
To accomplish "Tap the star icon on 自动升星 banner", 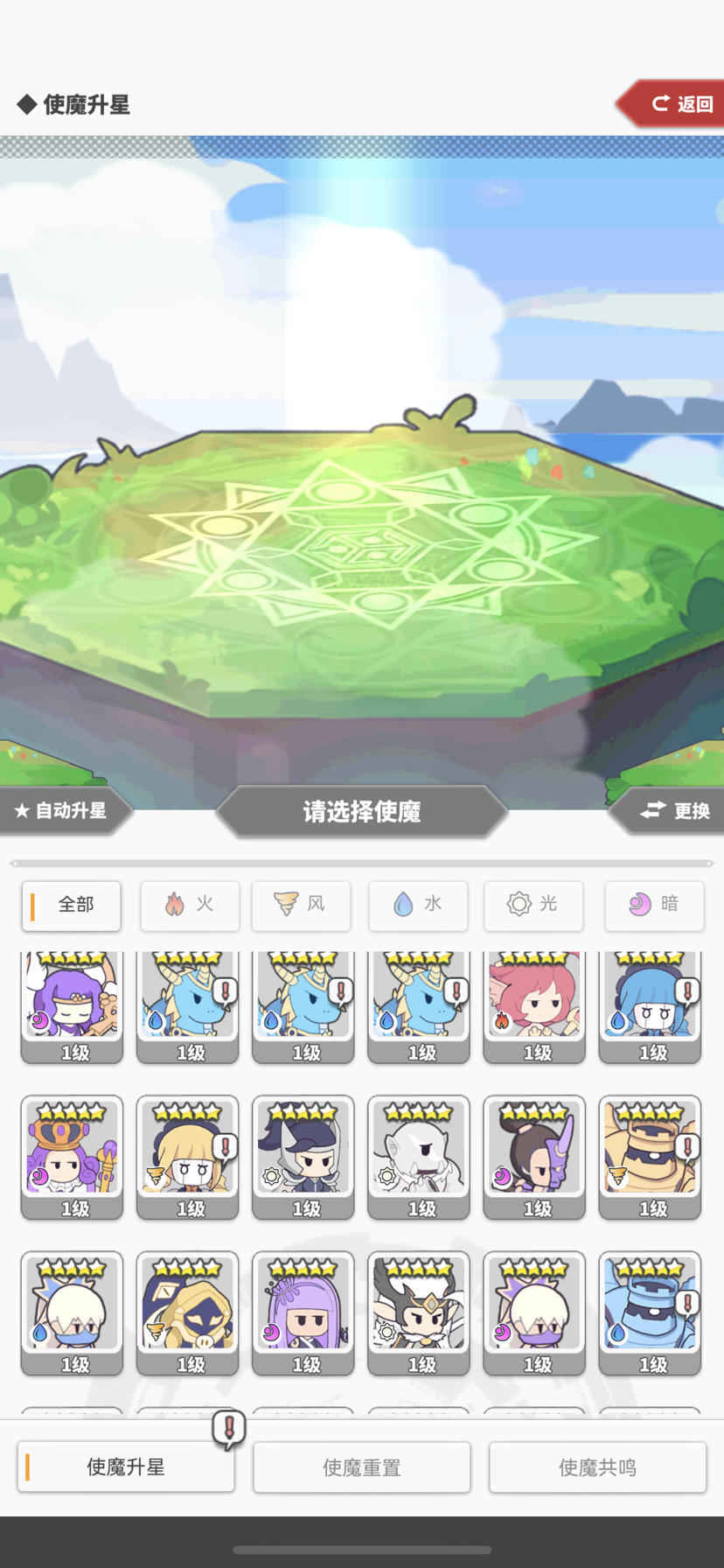I will [x=20, y=810].
